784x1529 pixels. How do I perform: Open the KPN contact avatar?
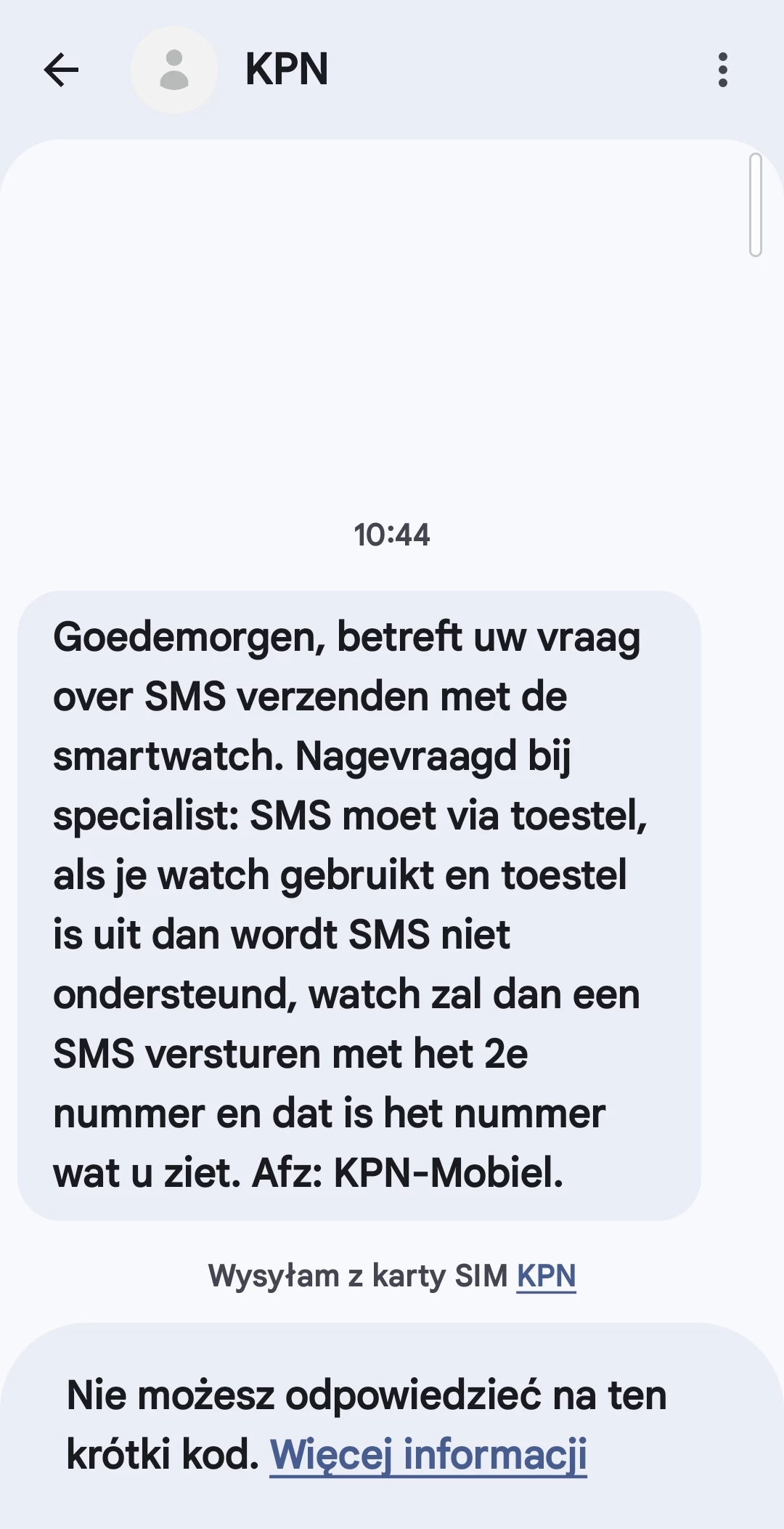tap(174, 70)
